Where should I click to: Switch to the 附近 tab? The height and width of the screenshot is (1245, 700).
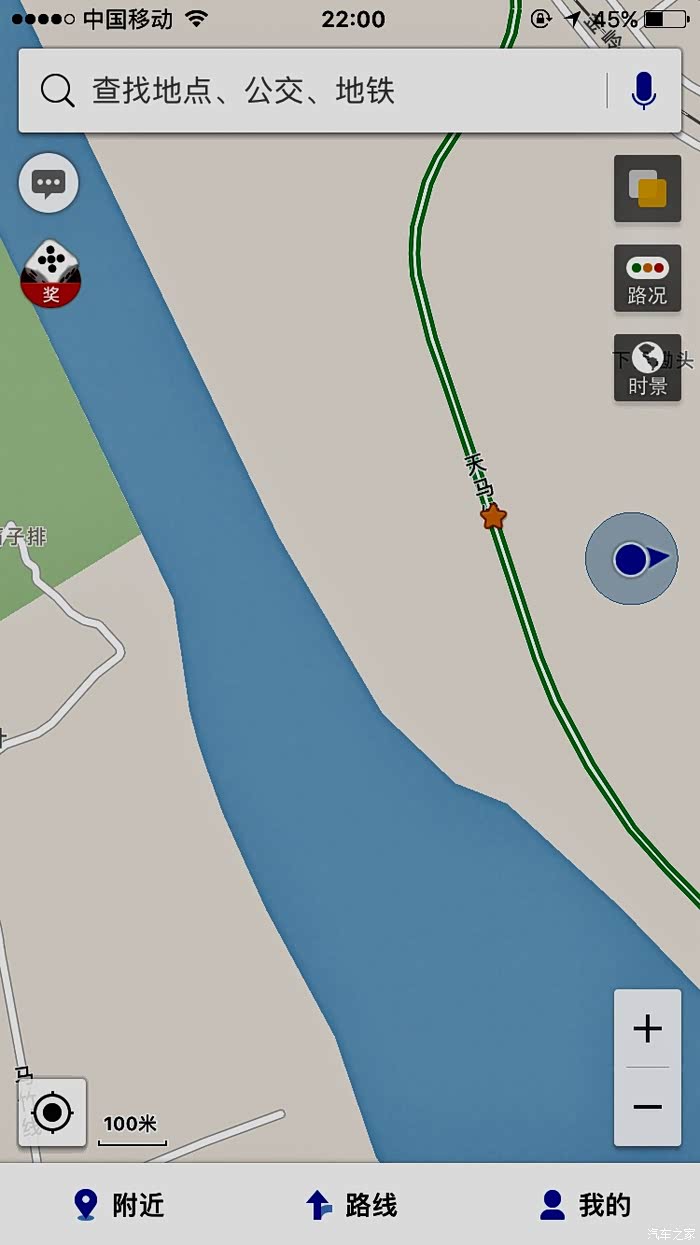[x=118, y=1205]
